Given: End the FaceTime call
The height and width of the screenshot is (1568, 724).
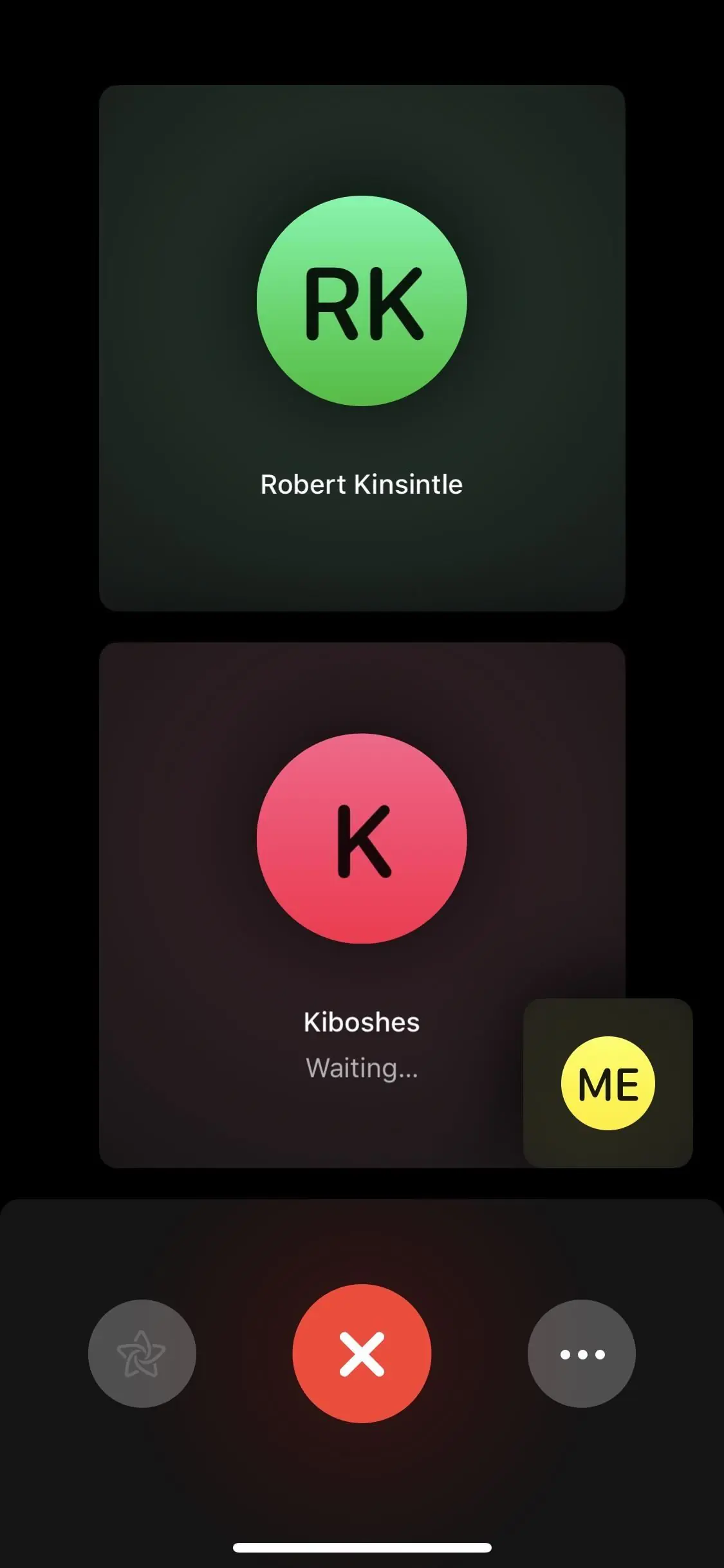Looking at the screenshot, I should pyautogui.click(x=362, y=1354).
